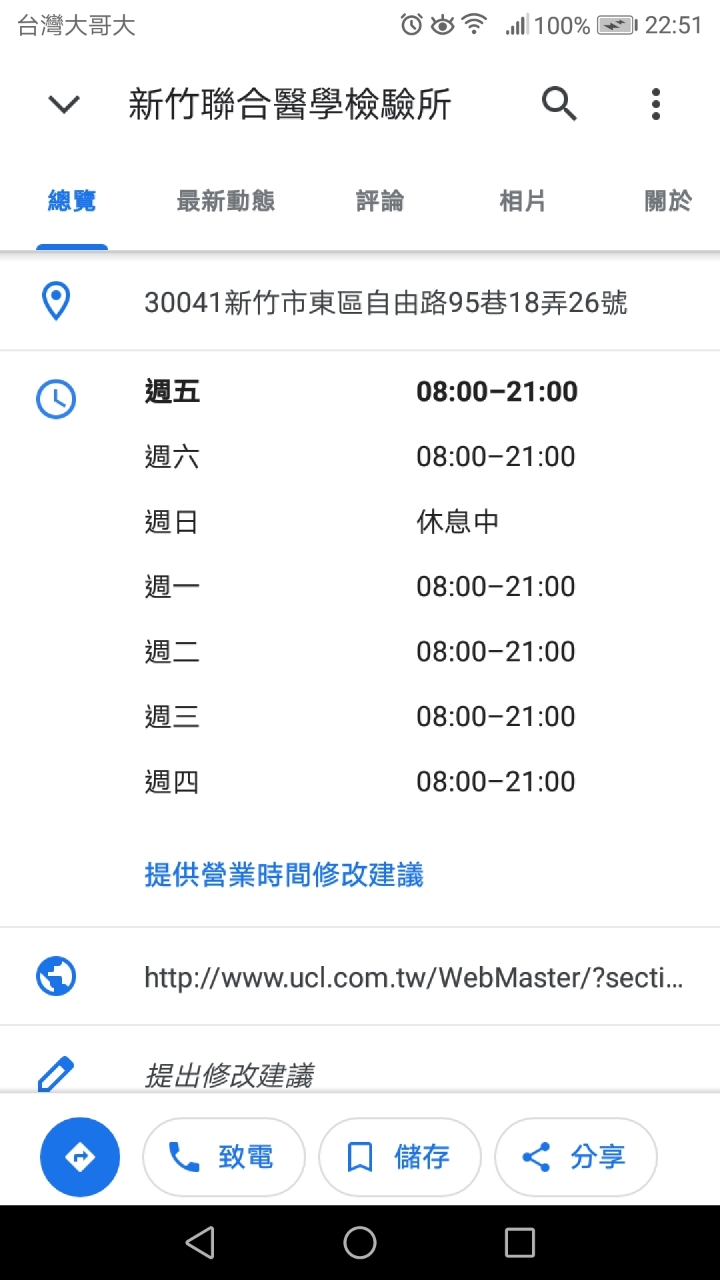The height and width of the screenshot is (1280, 720).
Task: Tap 提供營業時間修改建議 link
Action: coord(284,875)
